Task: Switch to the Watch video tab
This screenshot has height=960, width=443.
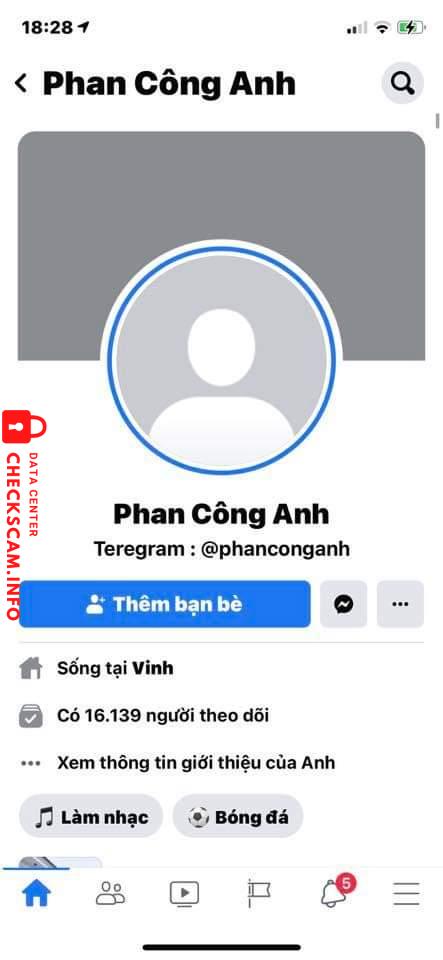Action: click(x=184, y=894)
